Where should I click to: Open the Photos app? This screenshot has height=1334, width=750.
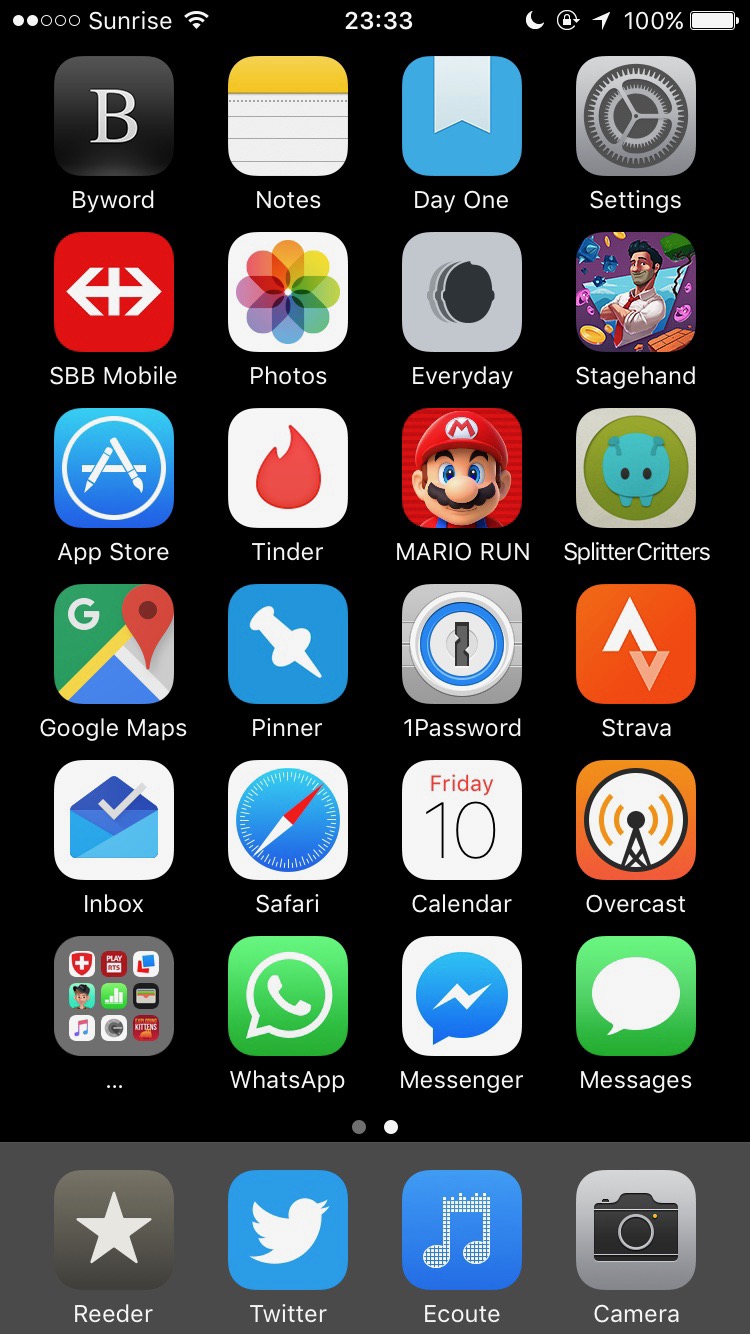coord(288,292)
